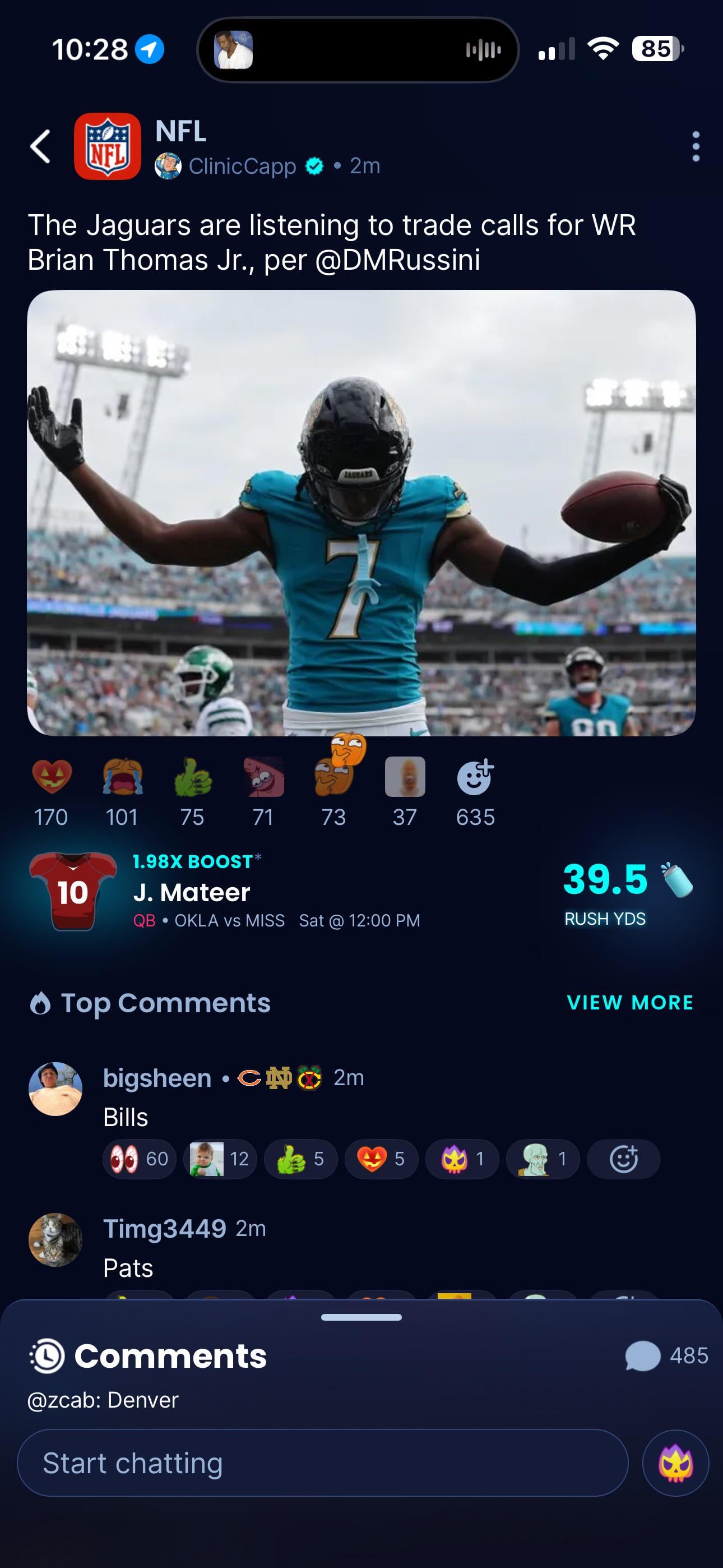
Task: Expand the Comments sheet handle
Action: pyautogui.click(x=361, y=1318)
